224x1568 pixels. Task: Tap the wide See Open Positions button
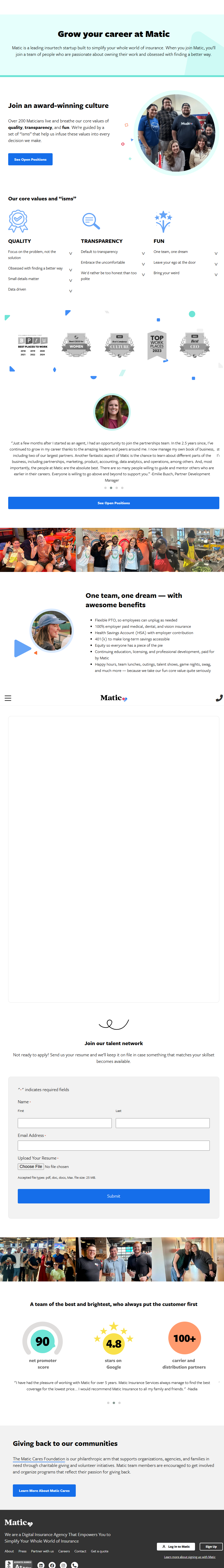(x=113, y=503)
